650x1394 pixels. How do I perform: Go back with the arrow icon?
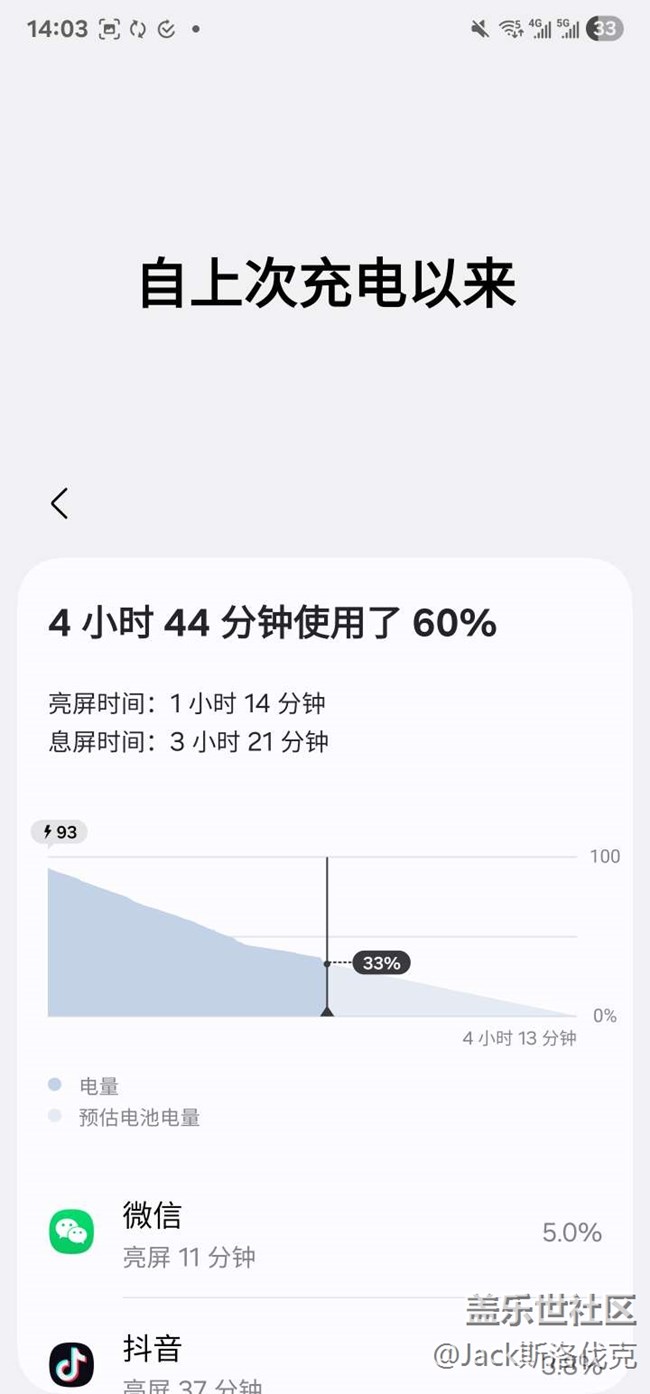(60, 503)
